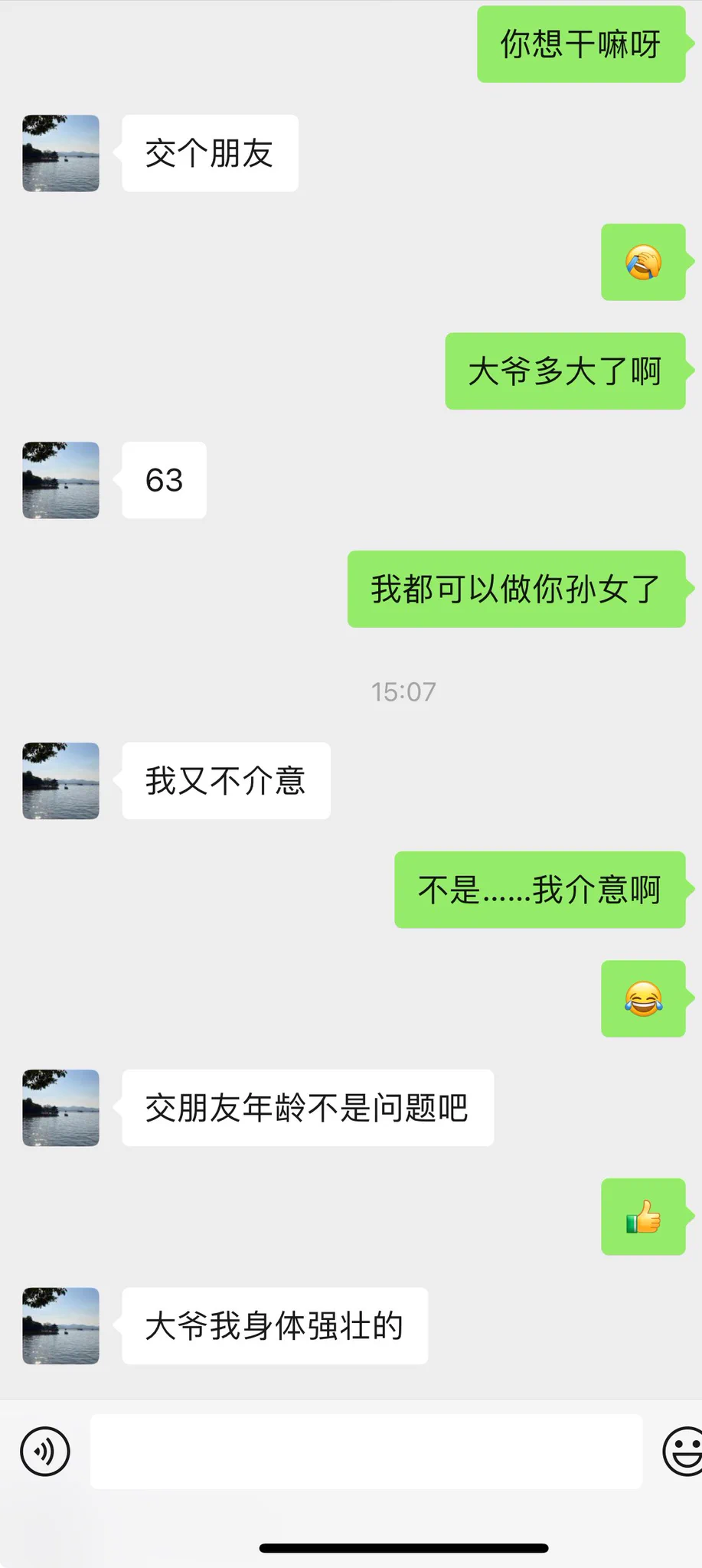Tap the voice message icon

pyautogui.click(x=44, y=1451)
